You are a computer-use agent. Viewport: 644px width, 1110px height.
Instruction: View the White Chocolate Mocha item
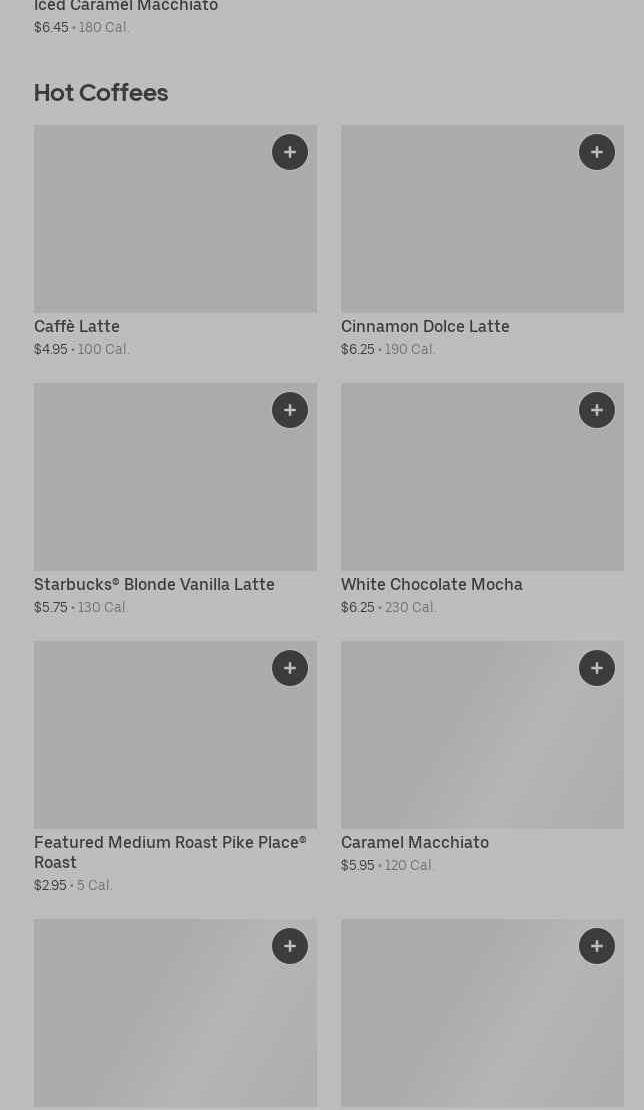483,500
